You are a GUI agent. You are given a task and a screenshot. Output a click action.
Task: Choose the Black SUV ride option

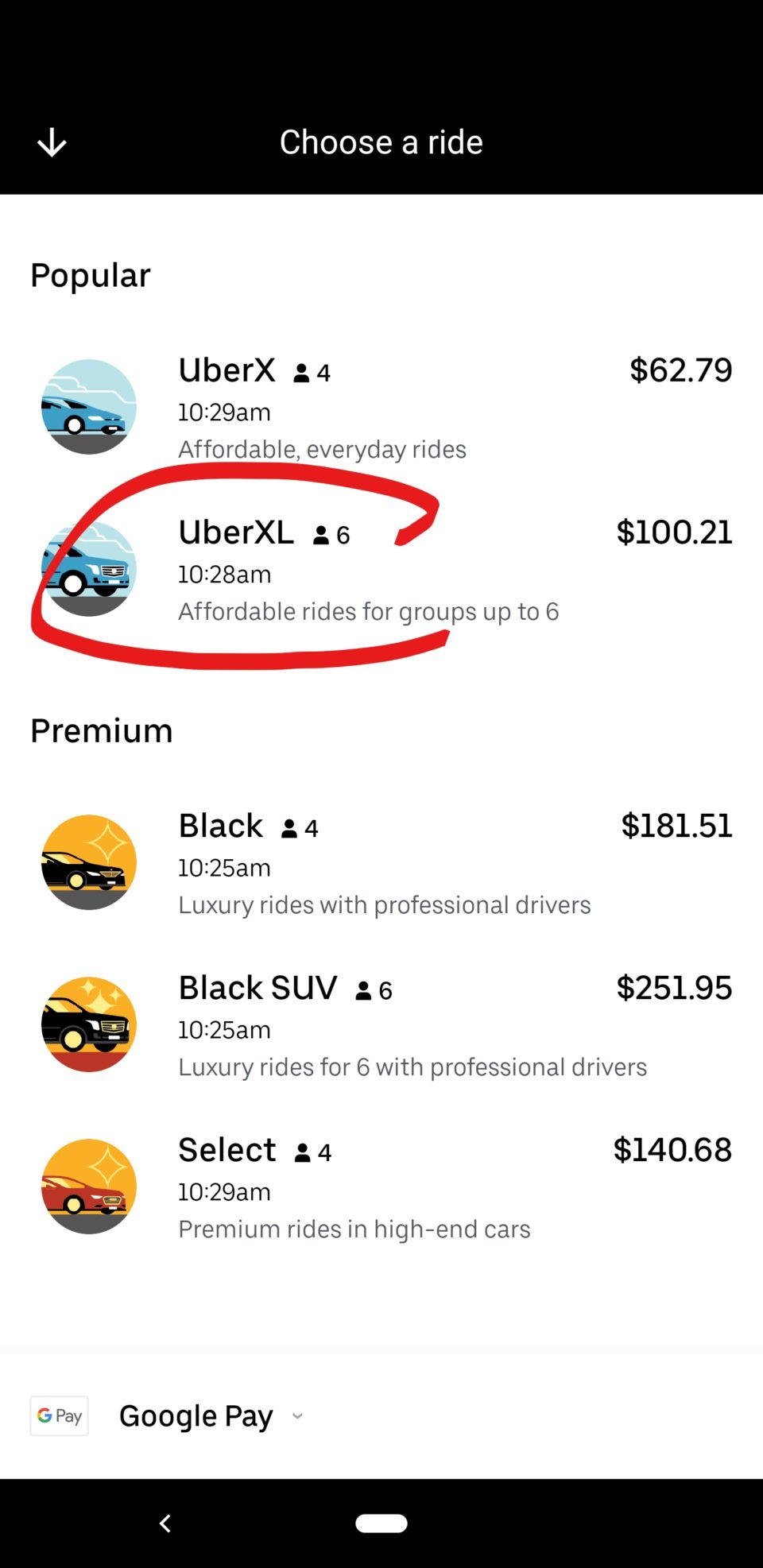tap(381, 1024)
